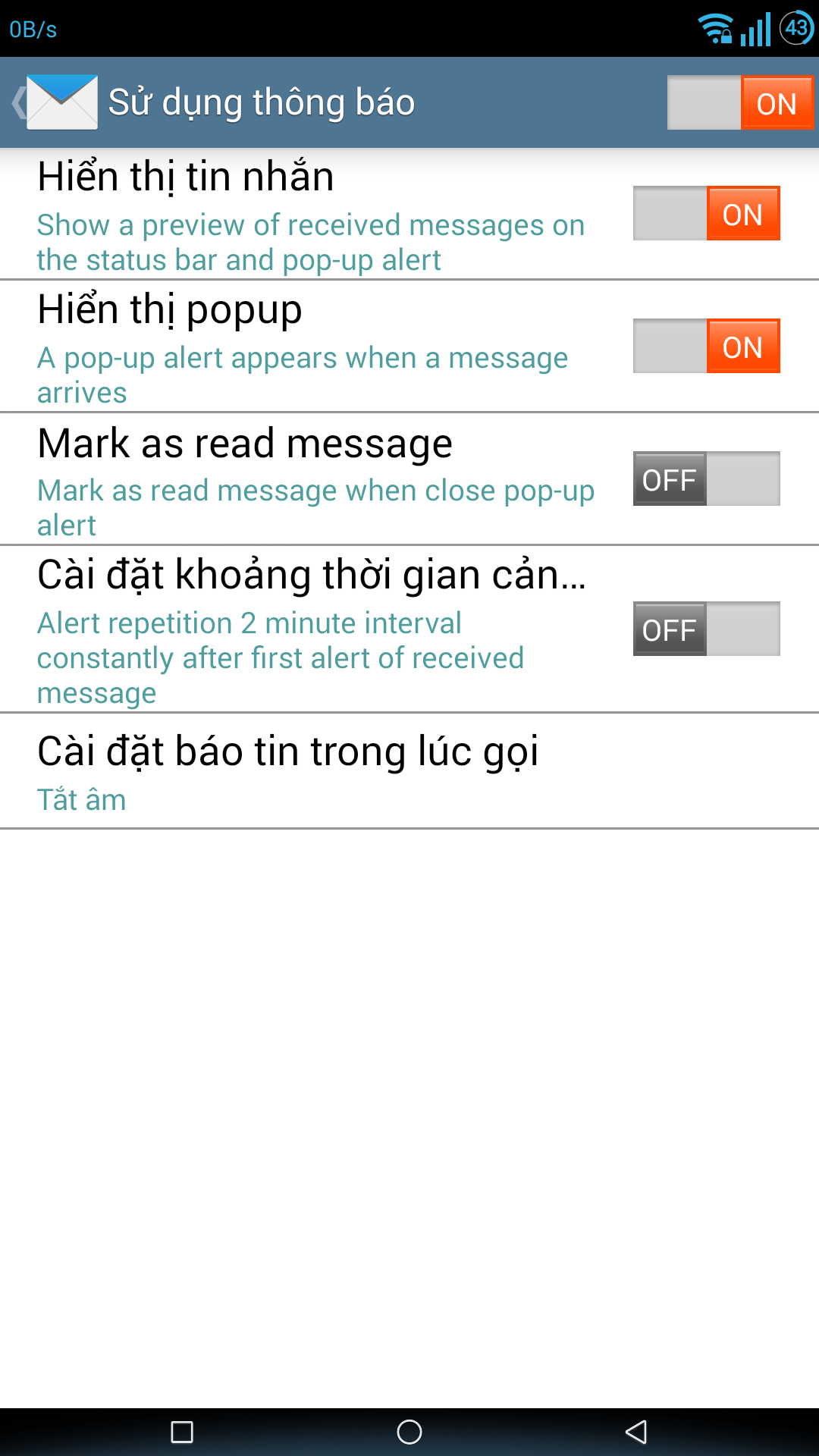The width and height of the screenshot is (819, 1456).
Task: Turn off the Sử dụng thông báo master switch
Action: click(x=740, y=102)
